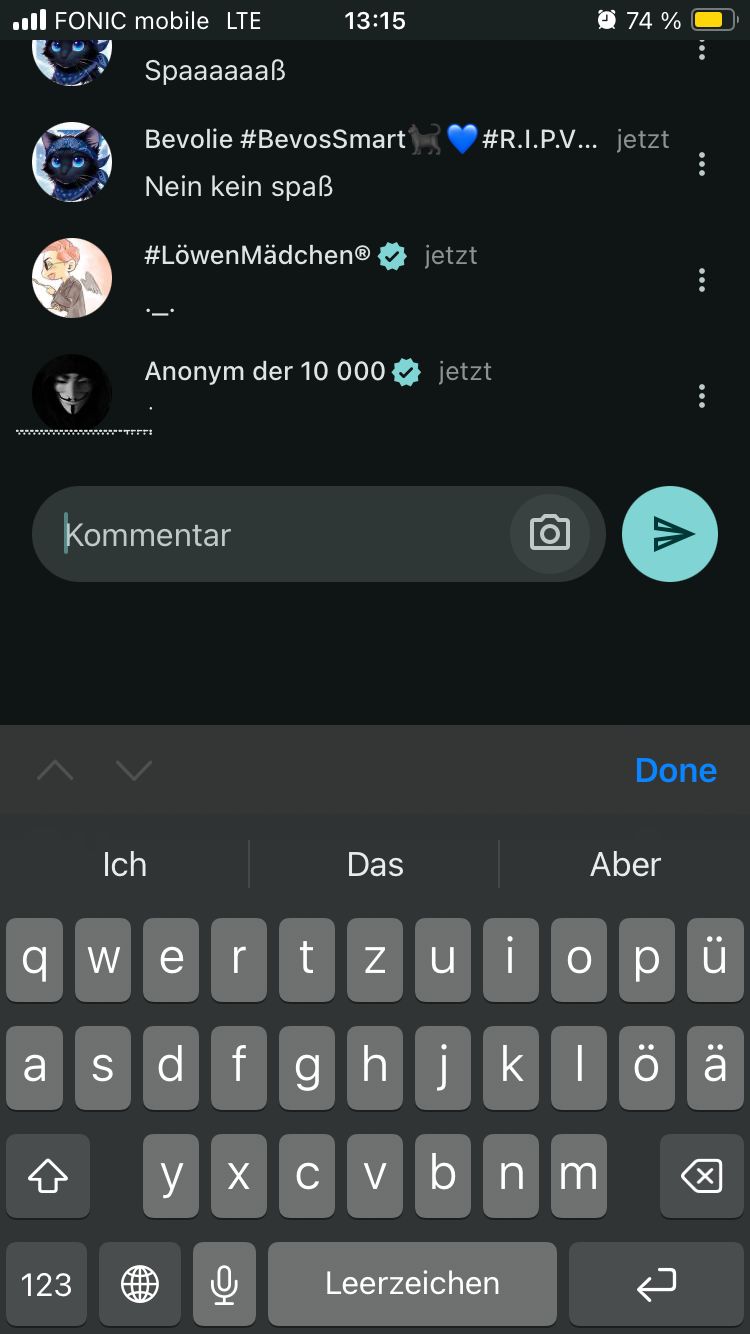Open options for #LöwenMädchen's comment
Screen dimensions: 750x1334
pos(702,281)
